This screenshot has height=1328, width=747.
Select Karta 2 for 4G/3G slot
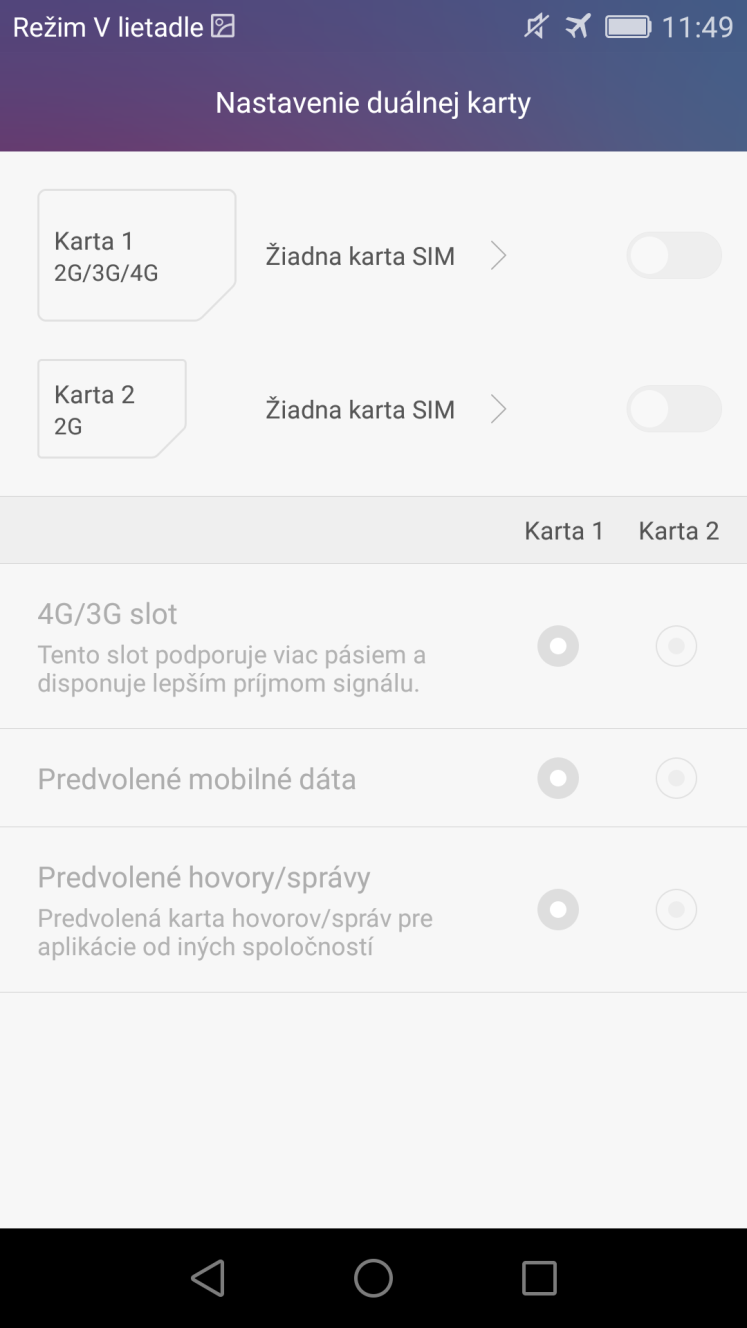pos(676,646)
